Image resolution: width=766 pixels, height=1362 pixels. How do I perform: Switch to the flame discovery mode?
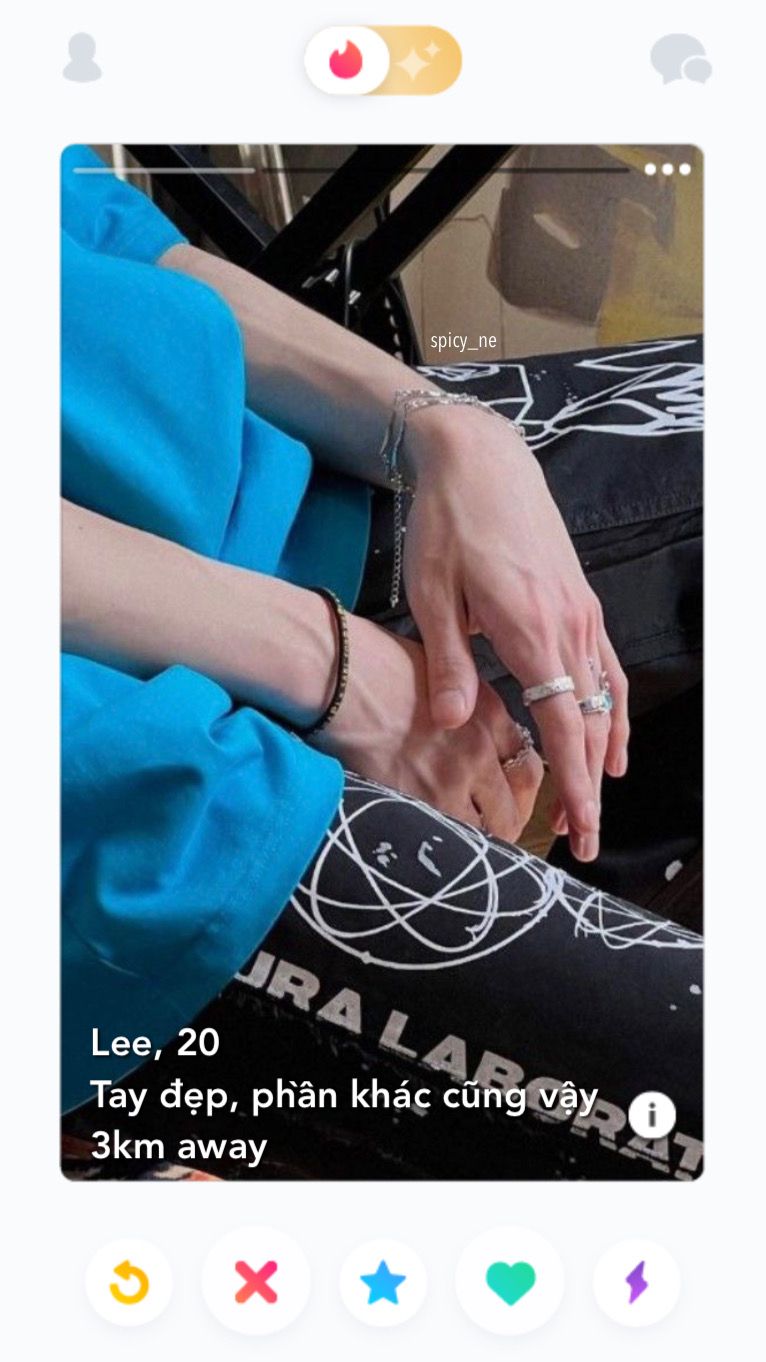[x=346, y=60]
